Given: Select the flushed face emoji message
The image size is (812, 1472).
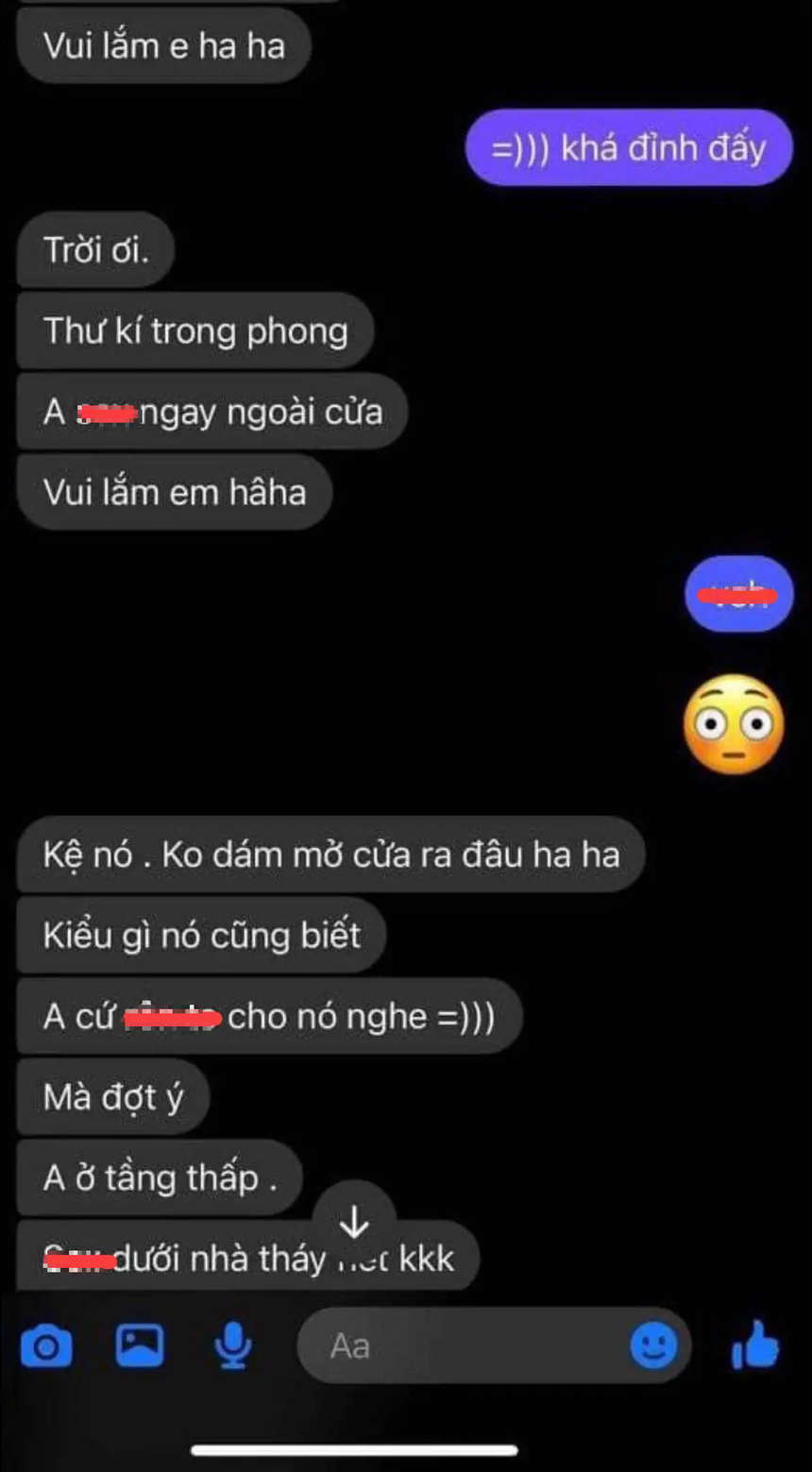Looking at the screenshot, I should (x=734, y=724).
